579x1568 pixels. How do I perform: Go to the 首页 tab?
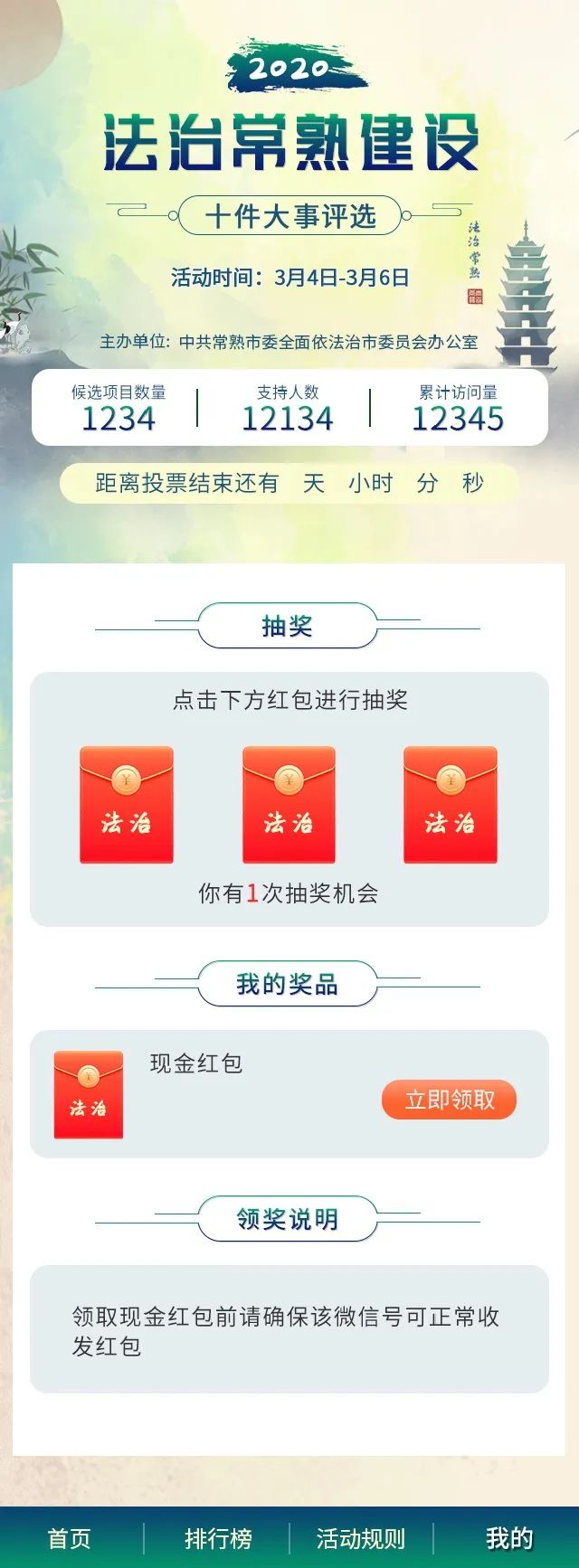tap(70, 1538)
